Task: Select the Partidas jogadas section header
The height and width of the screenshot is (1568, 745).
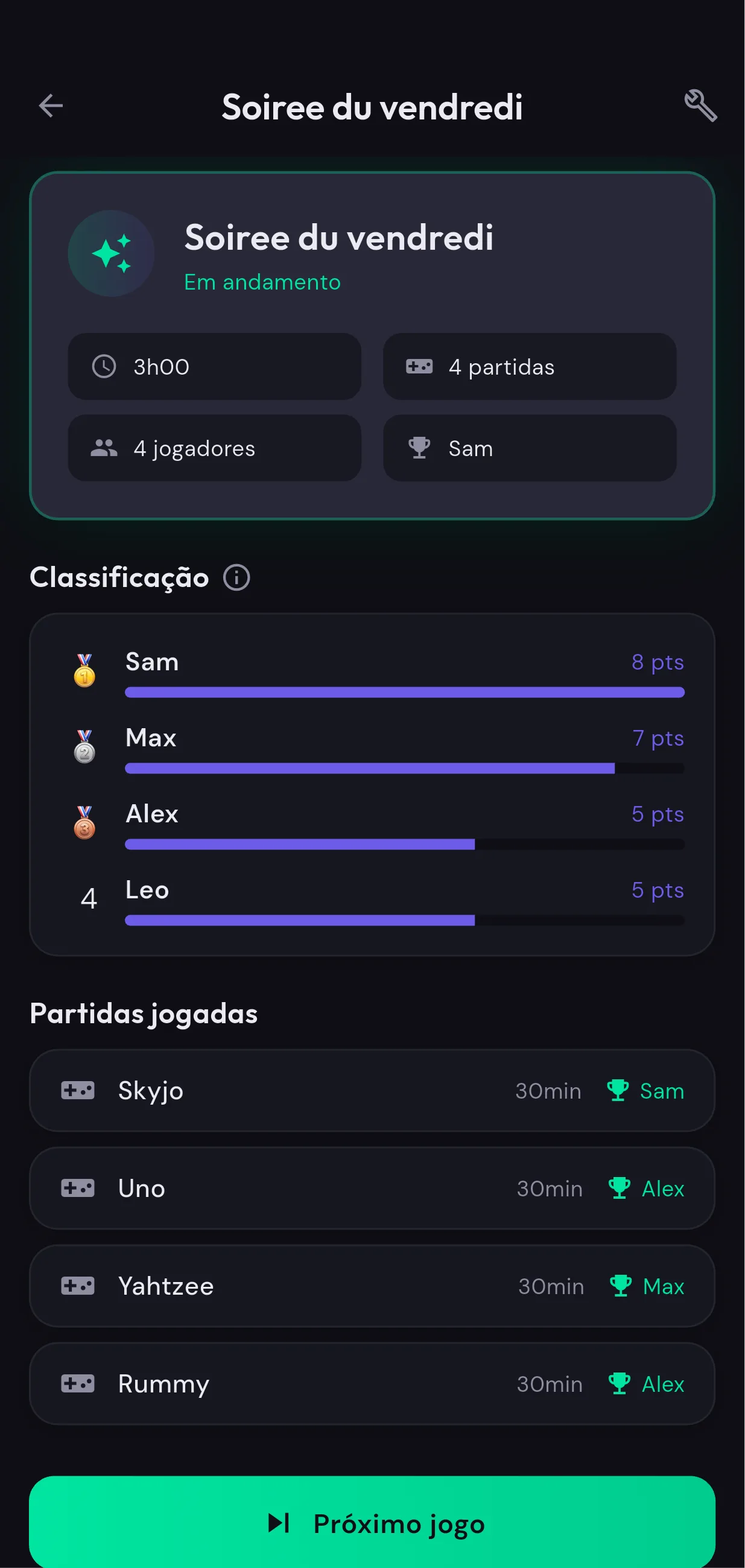Action: point(144,1014)
